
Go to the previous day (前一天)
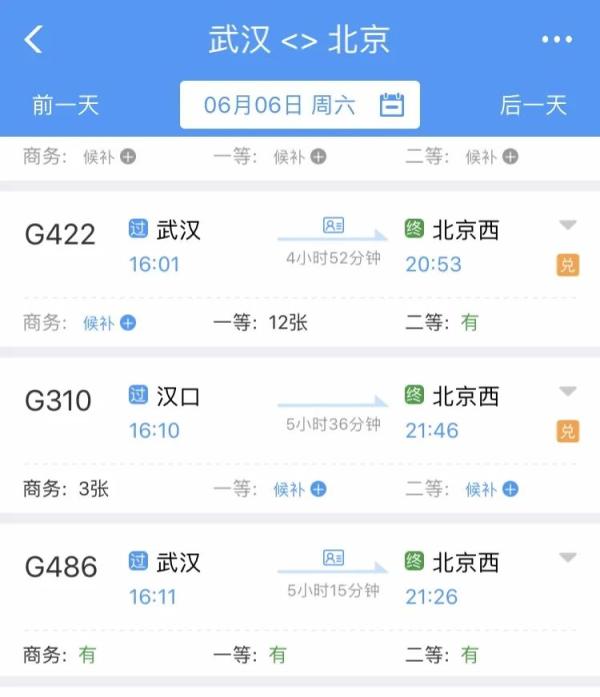(65, 105)
